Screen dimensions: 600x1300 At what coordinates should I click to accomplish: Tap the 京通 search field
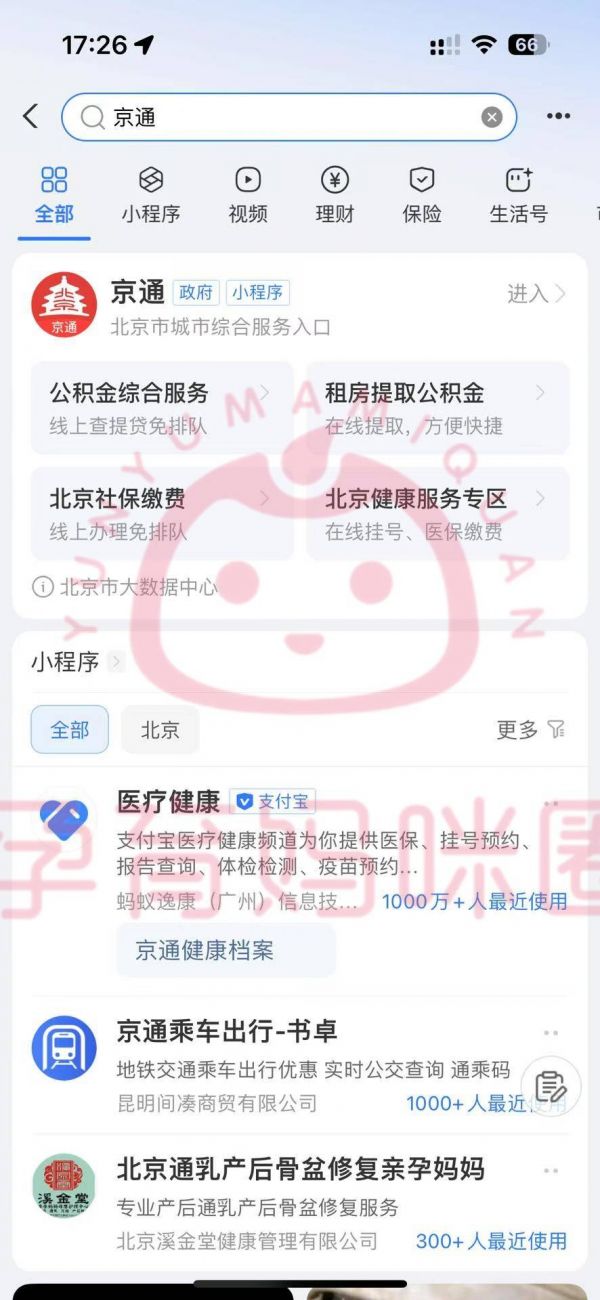pos(280,118)
